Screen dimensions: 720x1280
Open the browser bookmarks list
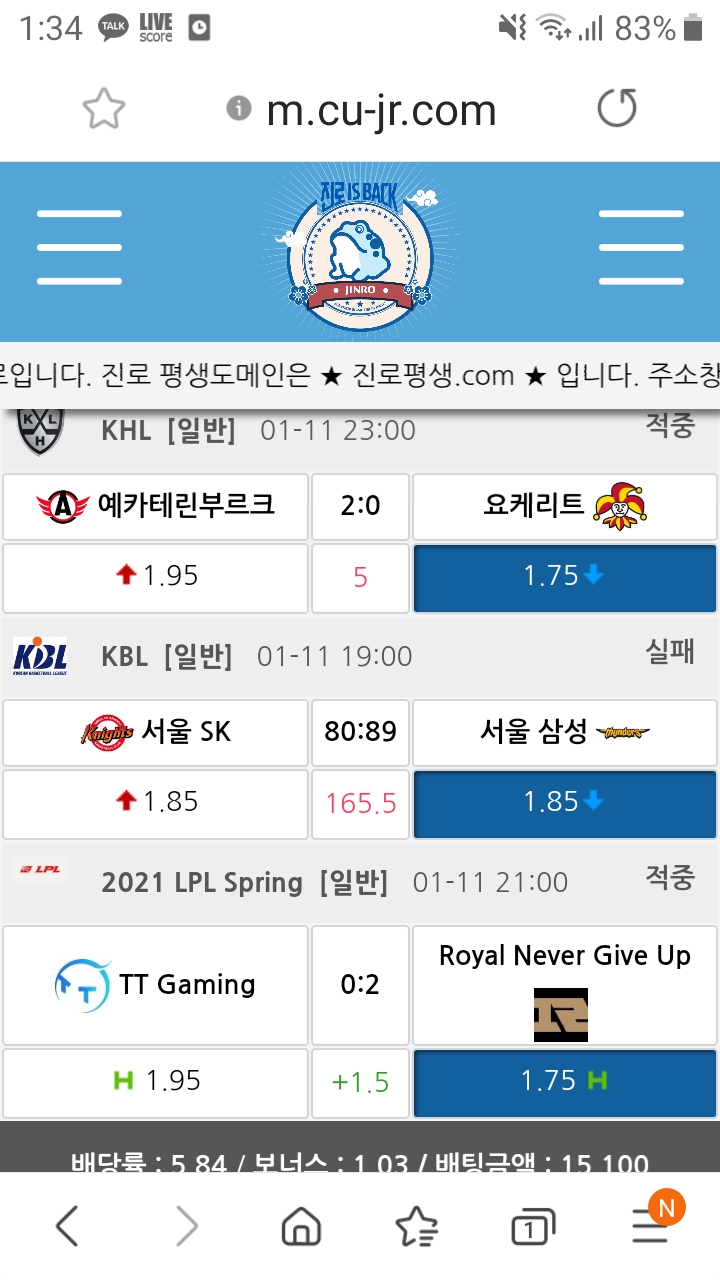click(415, 1226)
